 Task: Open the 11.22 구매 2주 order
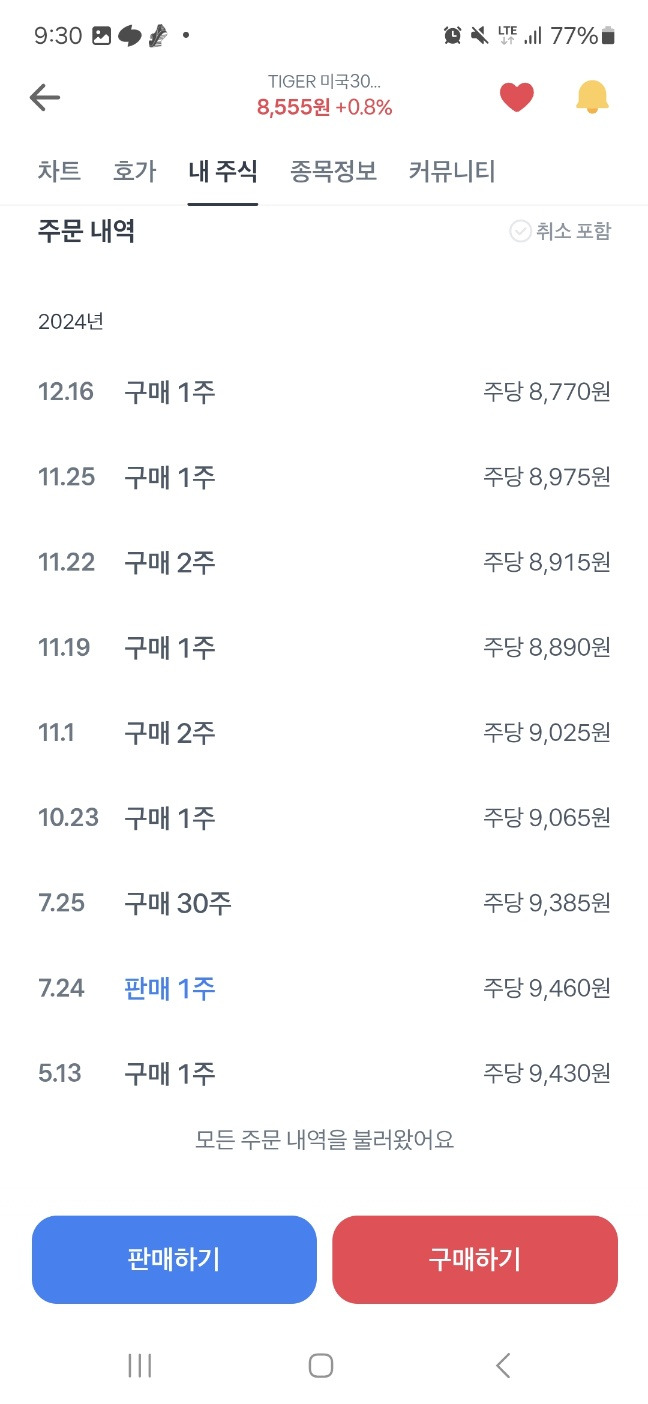[x=324, y=562]
